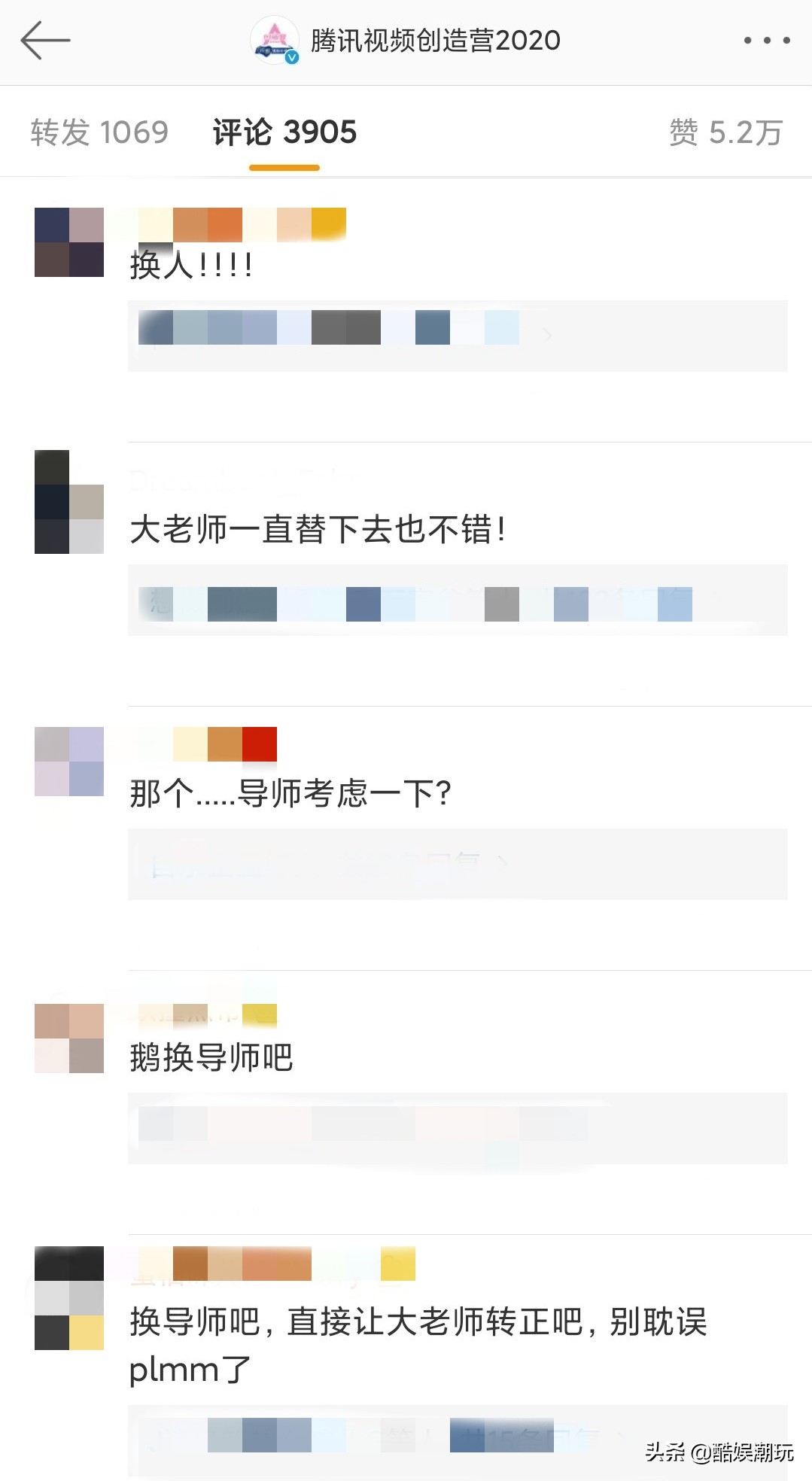Screen dimensions: 812x1481
Task: Tap the 腾讯视频创造营2020 profile avatar
Action: tap(275, 39)
